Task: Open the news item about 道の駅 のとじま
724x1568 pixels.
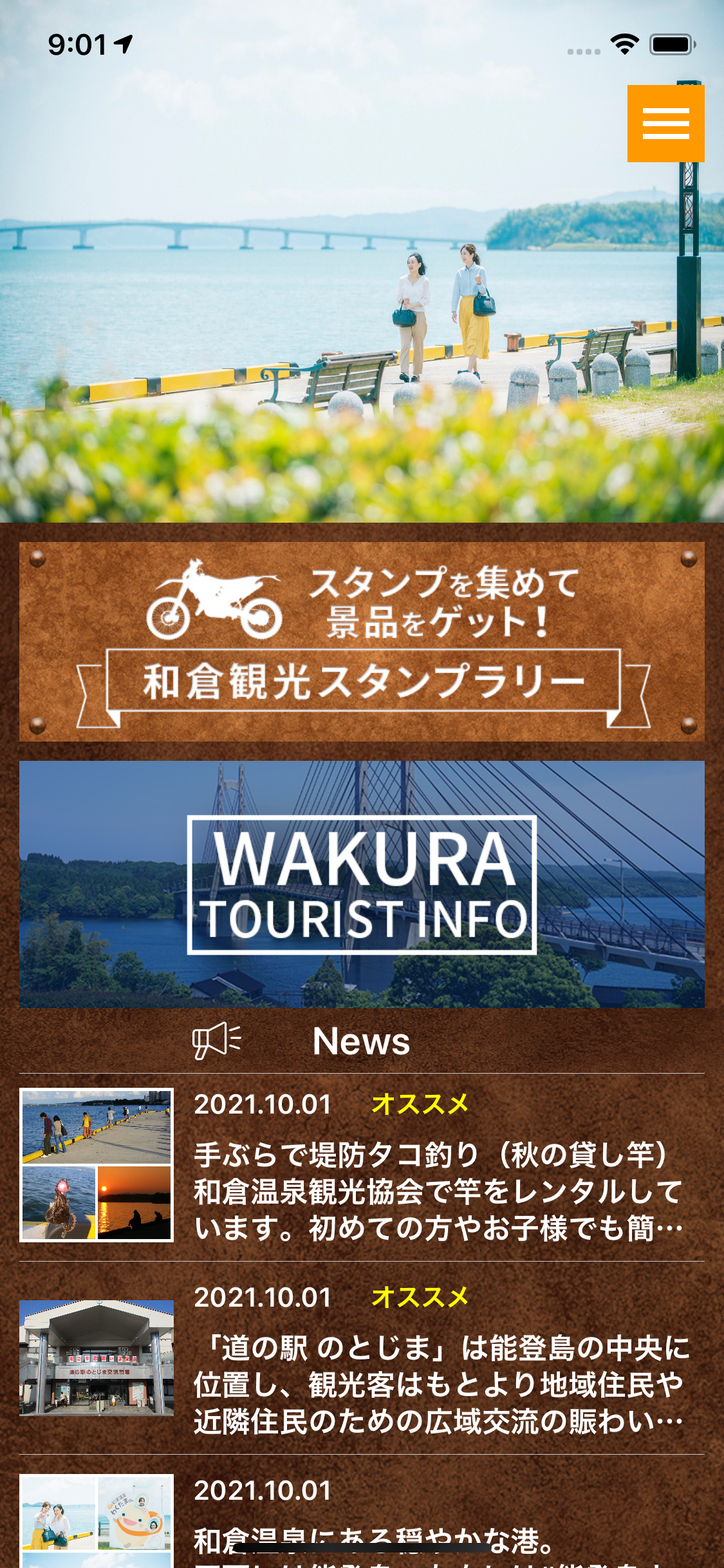Action: [x=362, y=1358]
